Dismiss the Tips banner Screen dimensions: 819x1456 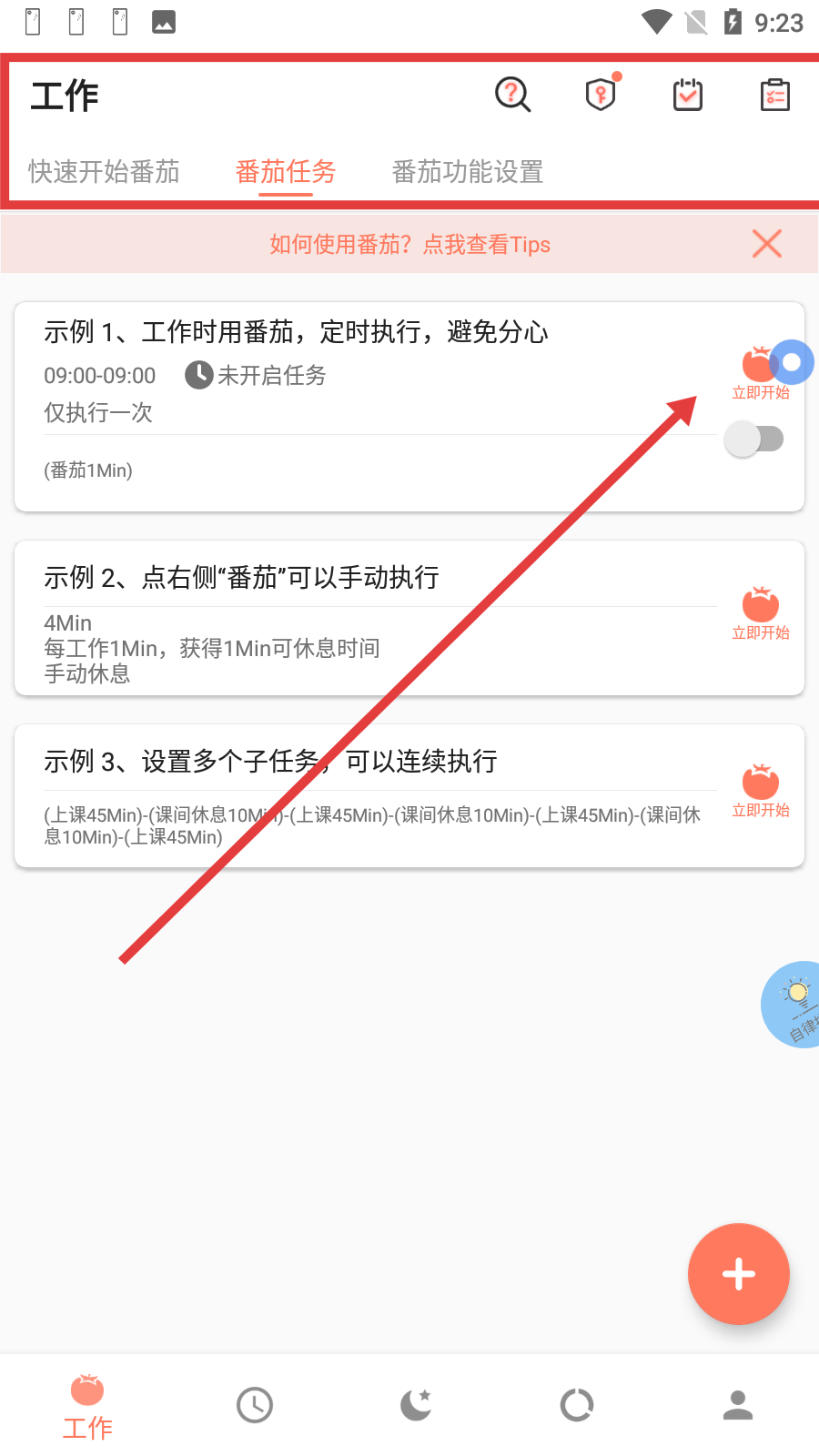pyautogui.click(x=767, y=244)
